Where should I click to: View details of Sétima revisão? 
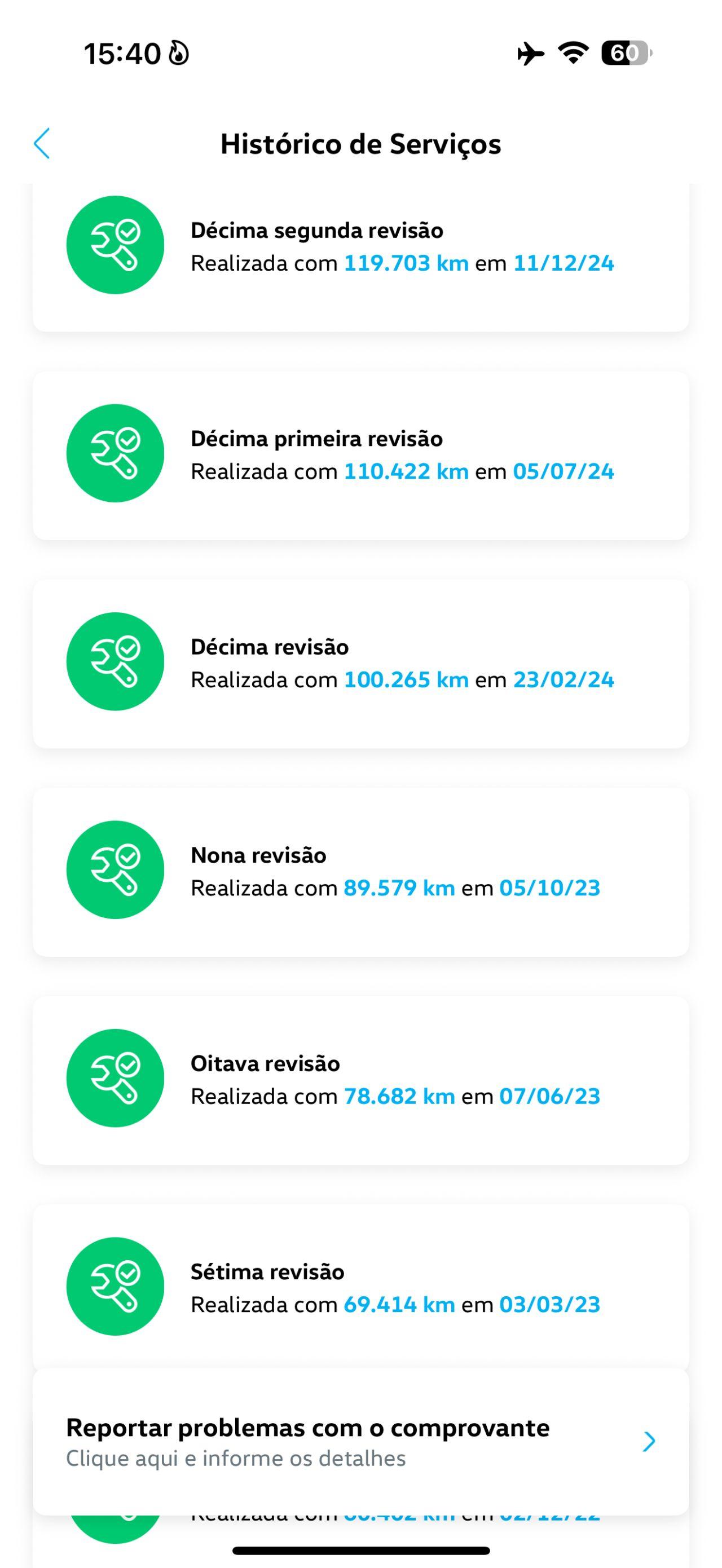(x=361, y=1286)
